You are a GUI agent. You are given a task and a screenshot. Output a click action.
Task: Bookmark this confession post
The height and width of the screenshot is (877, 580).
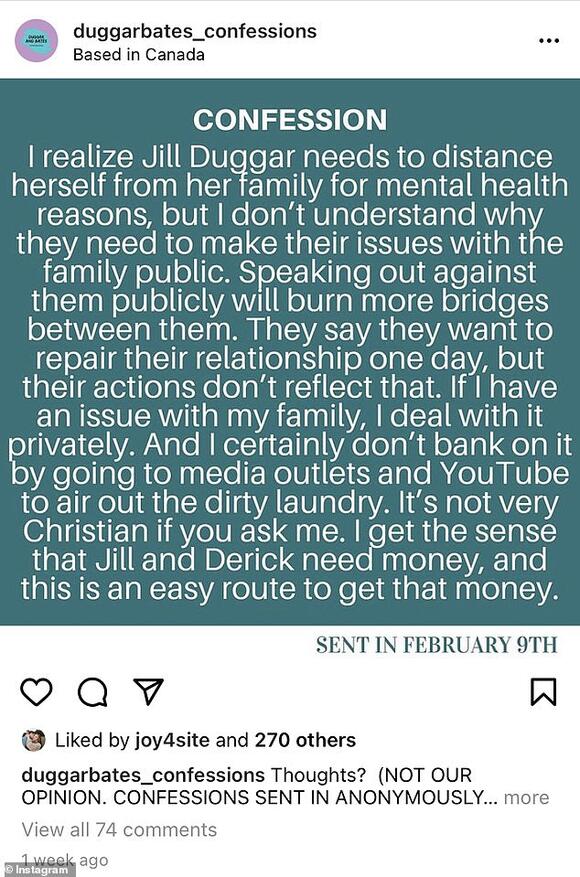pyautogui.click(x=543, y=692)
